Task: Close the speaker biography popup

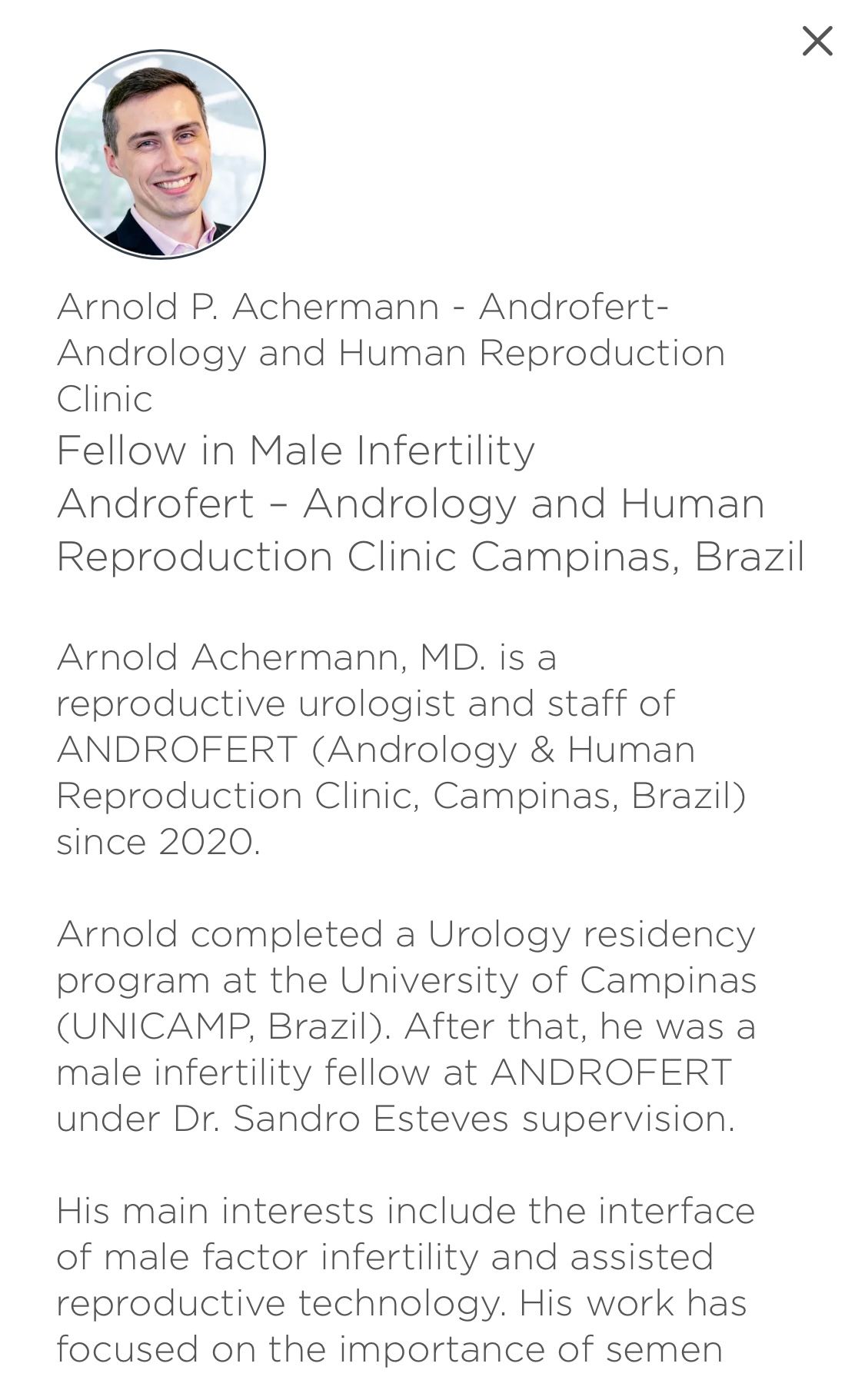Action: tap(819, 42)
